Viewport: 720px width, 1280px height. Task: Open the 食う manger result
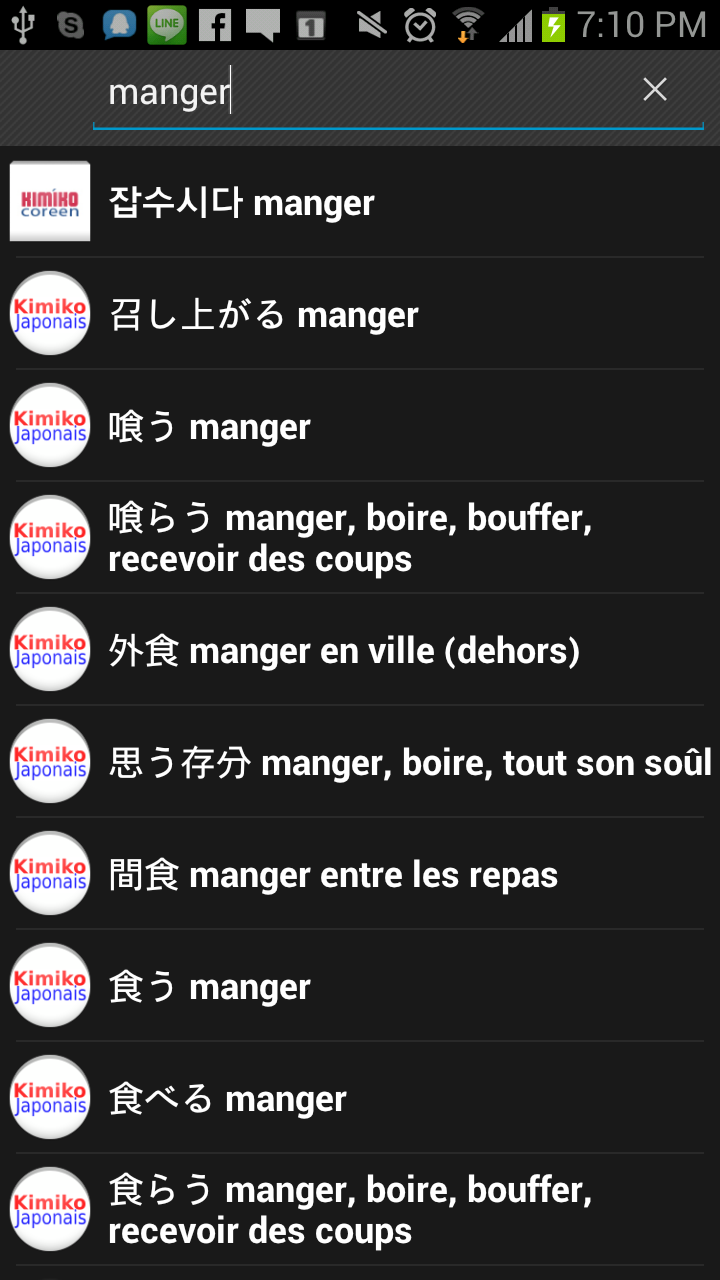click(360, 987)
